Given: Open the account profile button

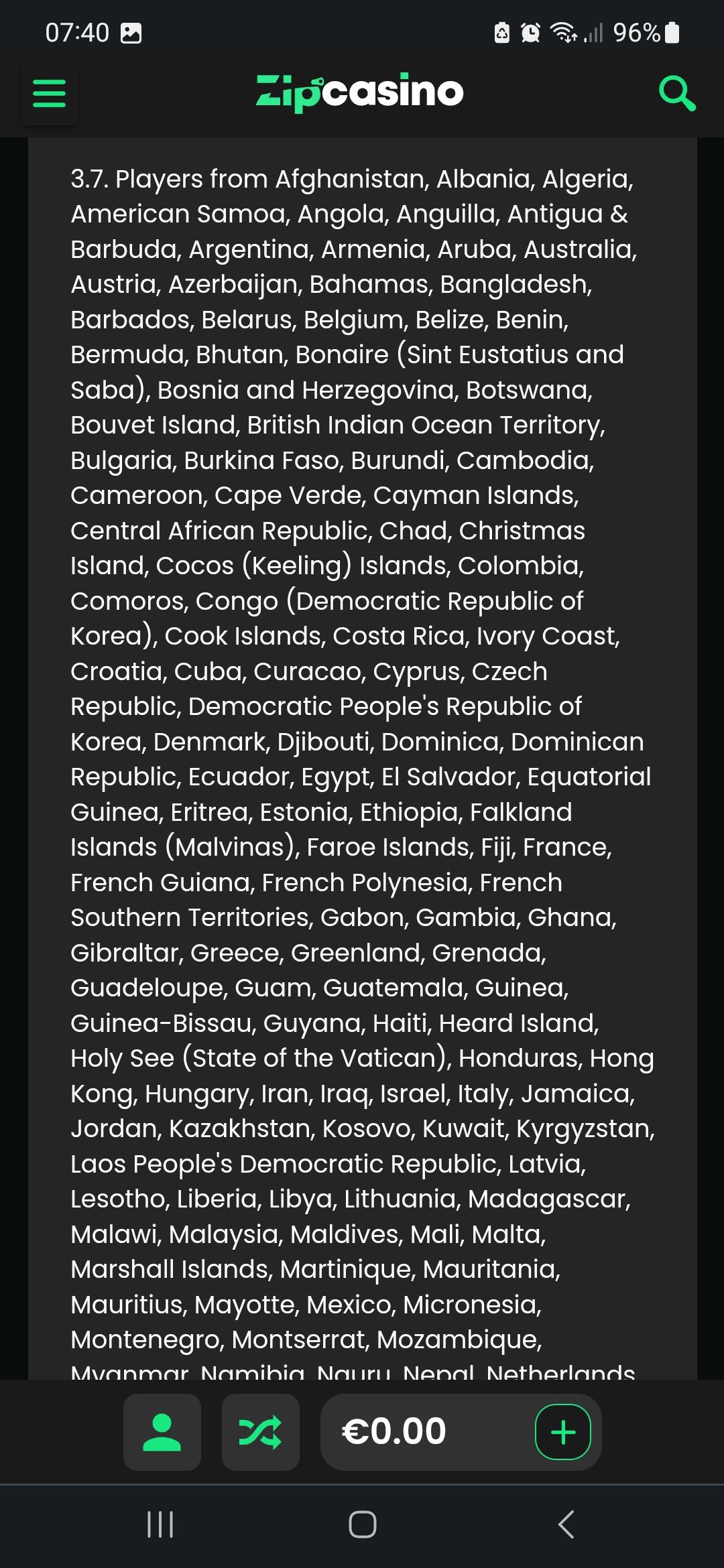Looking at the screenshot, I should [x=162, y=1432].
